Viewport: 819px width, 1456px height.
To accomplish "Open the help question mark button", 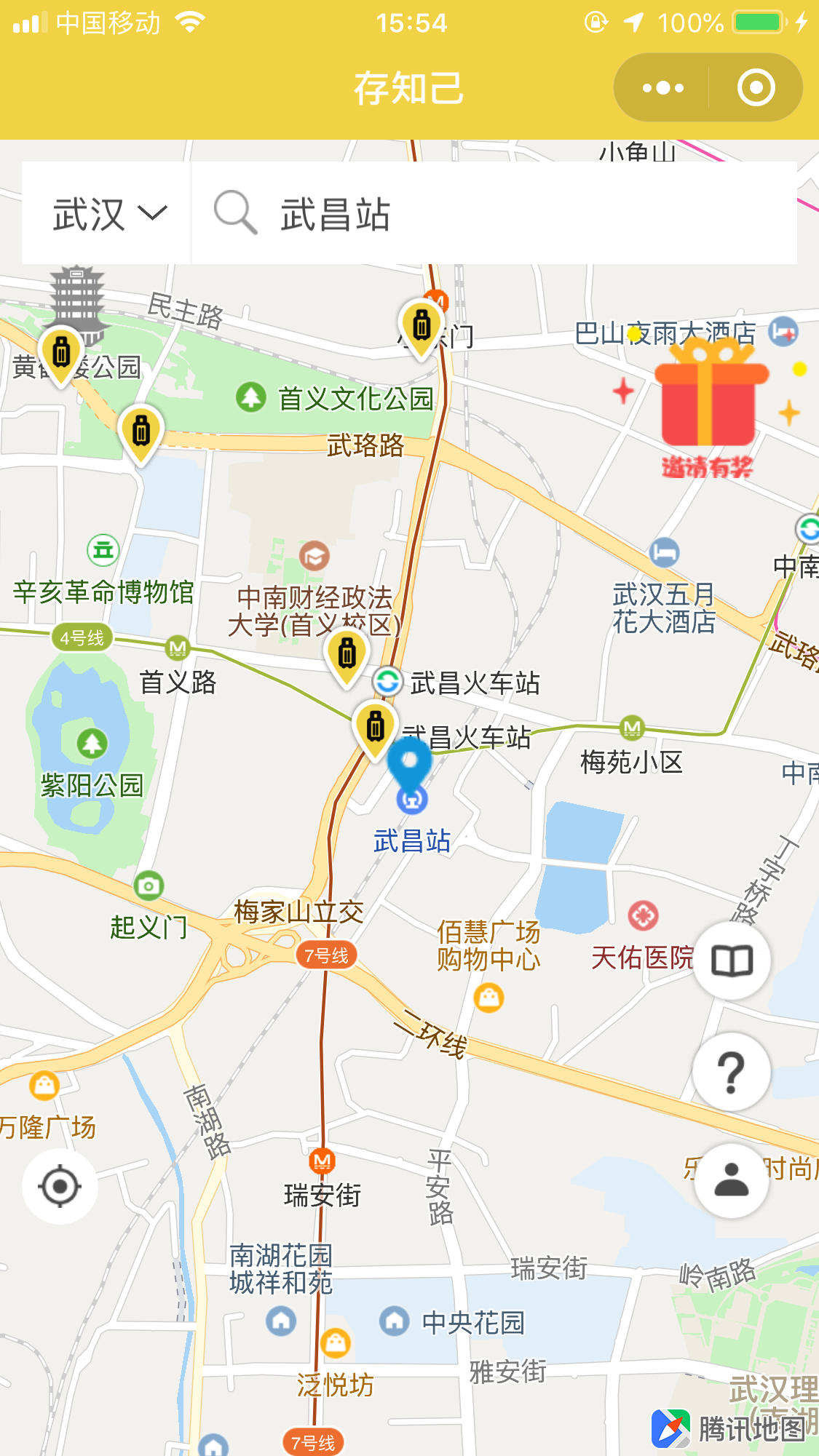I will (732, 1072).
